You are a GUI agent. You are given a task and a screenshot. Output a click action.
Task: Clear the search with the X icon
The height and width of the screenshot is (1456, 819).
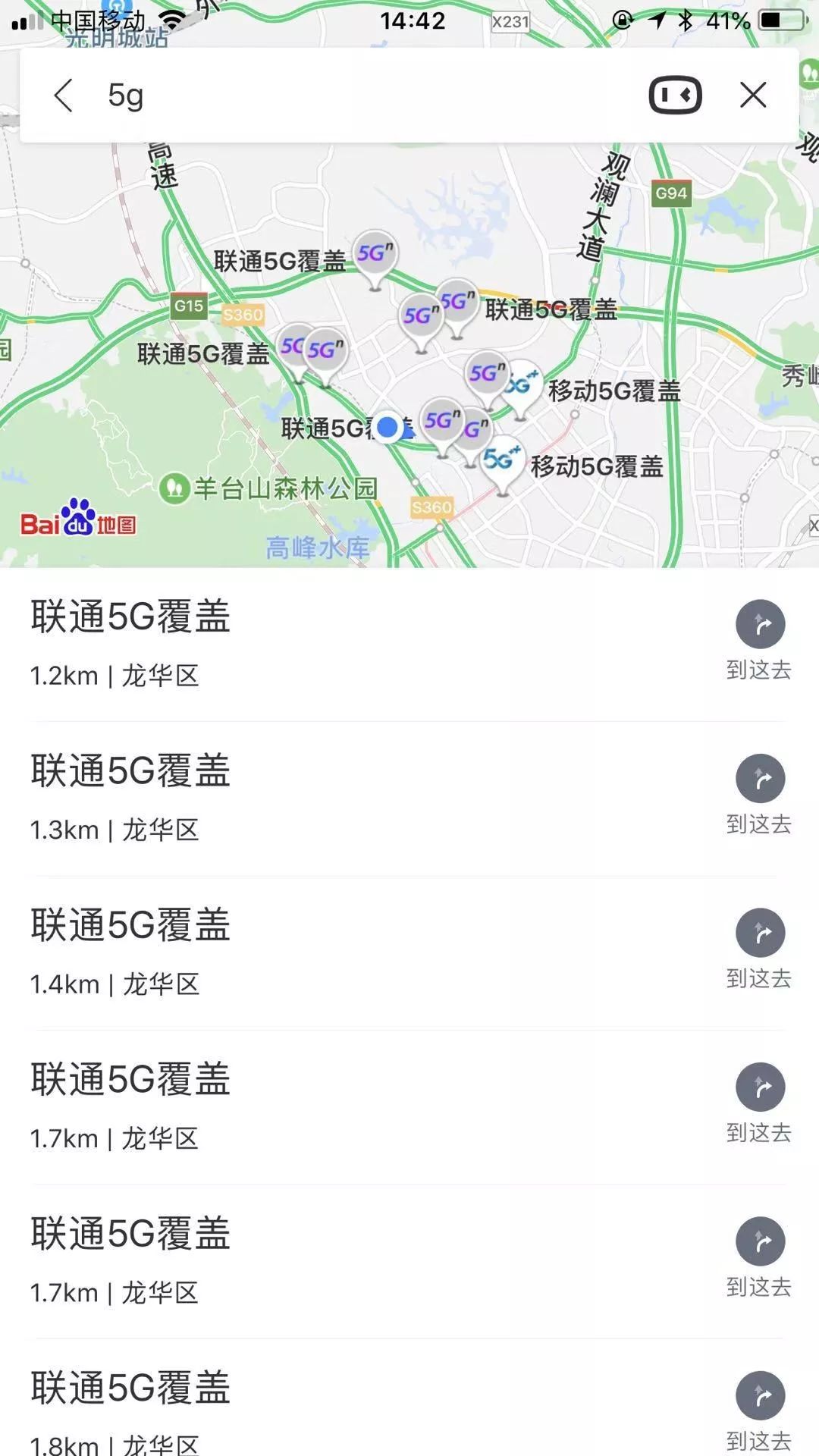[x=753, y=96]
